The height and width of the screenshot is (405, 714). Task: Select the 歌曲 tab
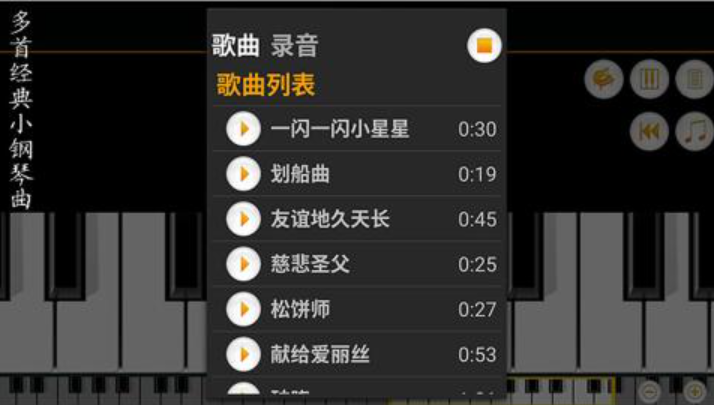(236, 45)
